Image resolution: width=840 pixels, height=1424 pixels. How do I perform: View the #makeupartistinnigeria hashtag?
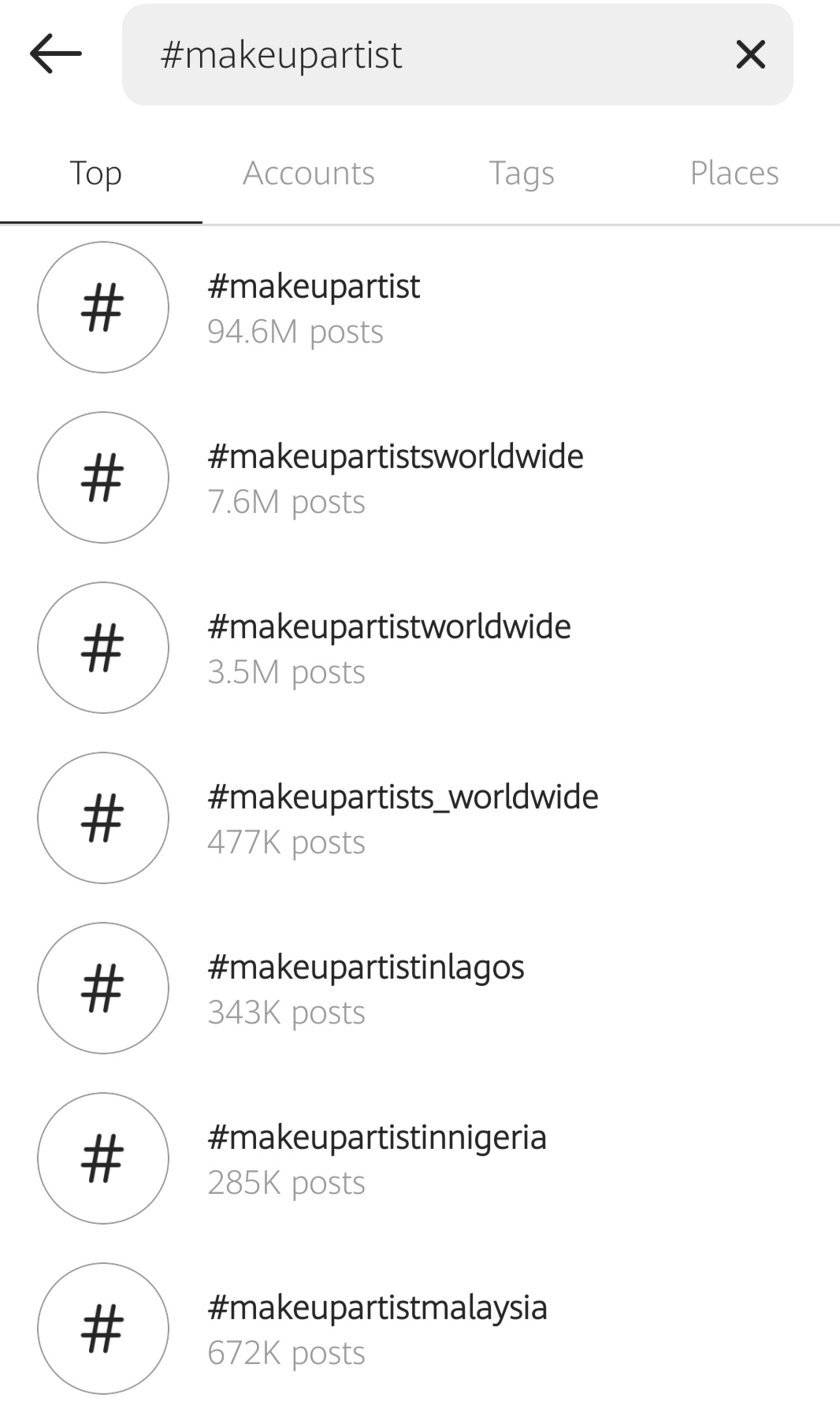tap(377, 1158)
